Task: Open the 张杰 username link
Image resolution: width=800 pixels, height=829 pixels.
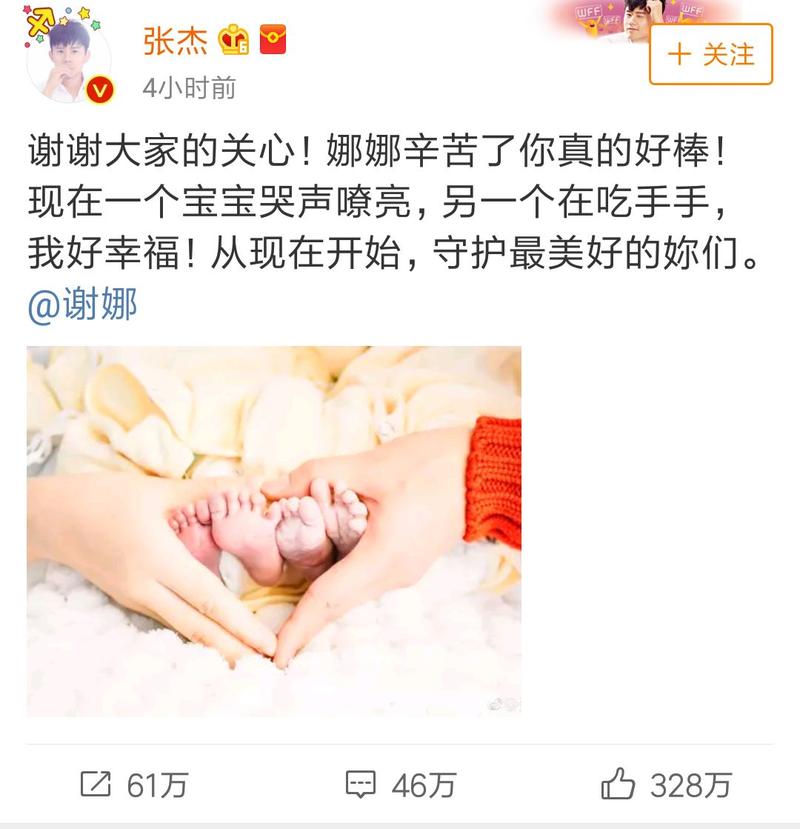Action: click(x=175, y=41)
